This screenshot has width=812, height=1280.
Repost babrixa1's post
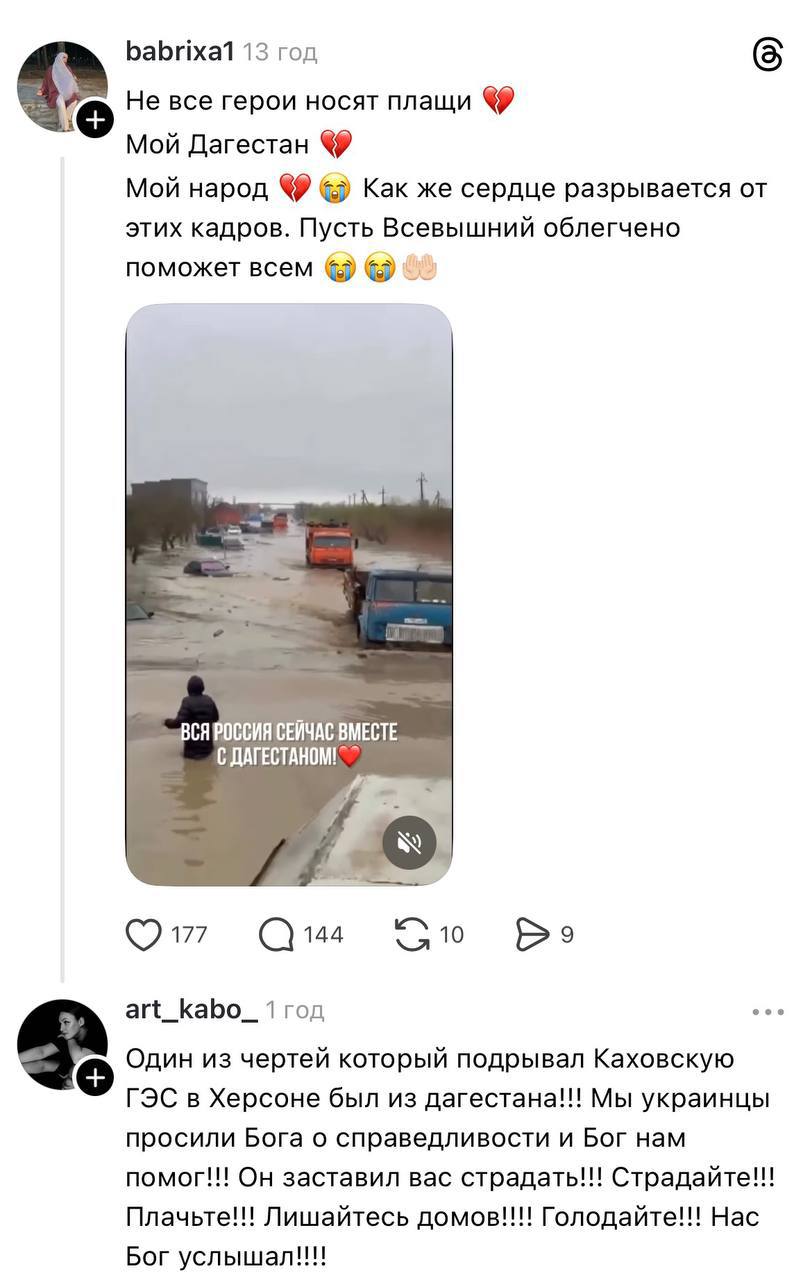click(x=412, y=935)
